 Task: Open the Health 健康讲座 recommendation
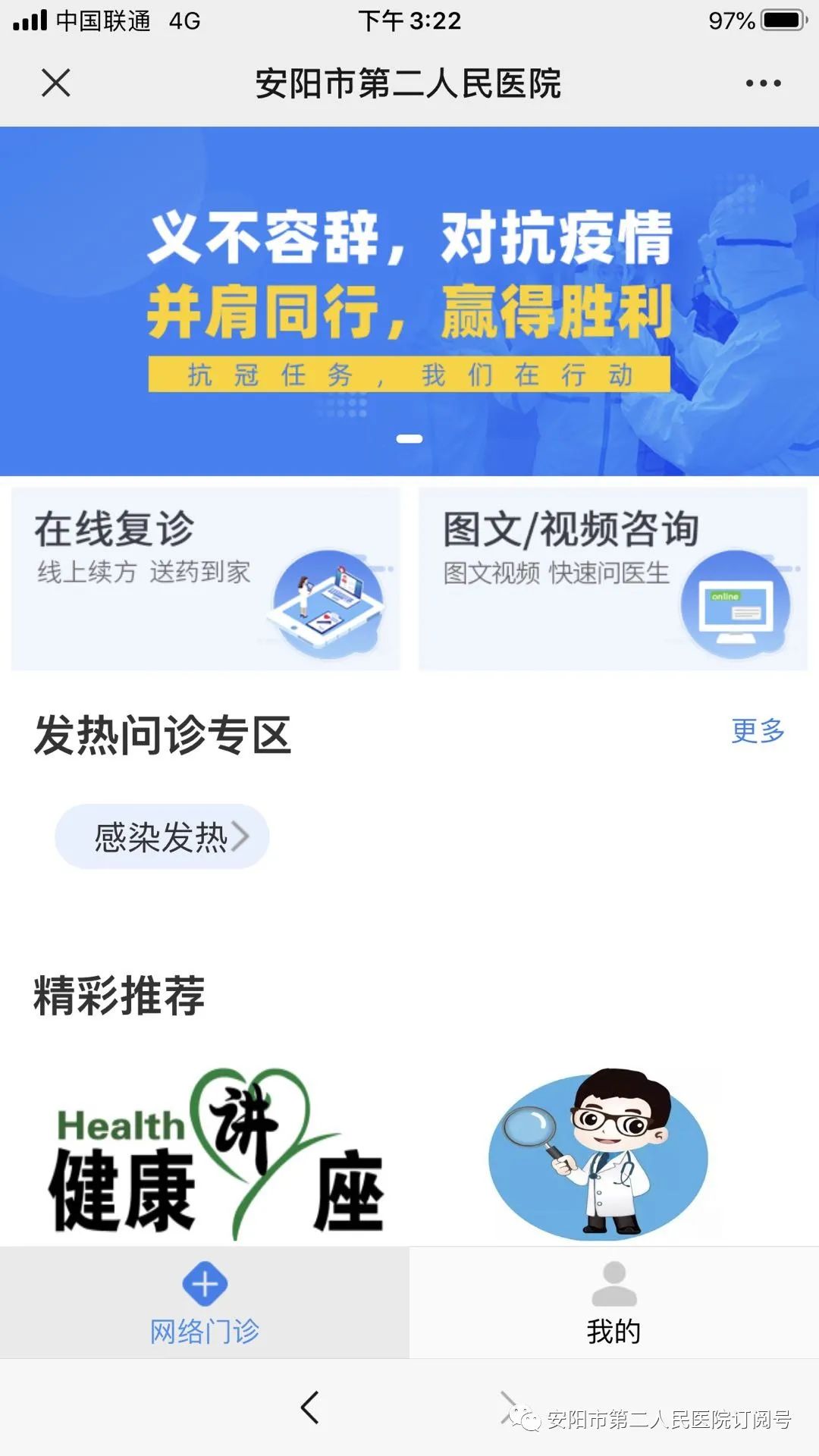tap(216, 1154)
